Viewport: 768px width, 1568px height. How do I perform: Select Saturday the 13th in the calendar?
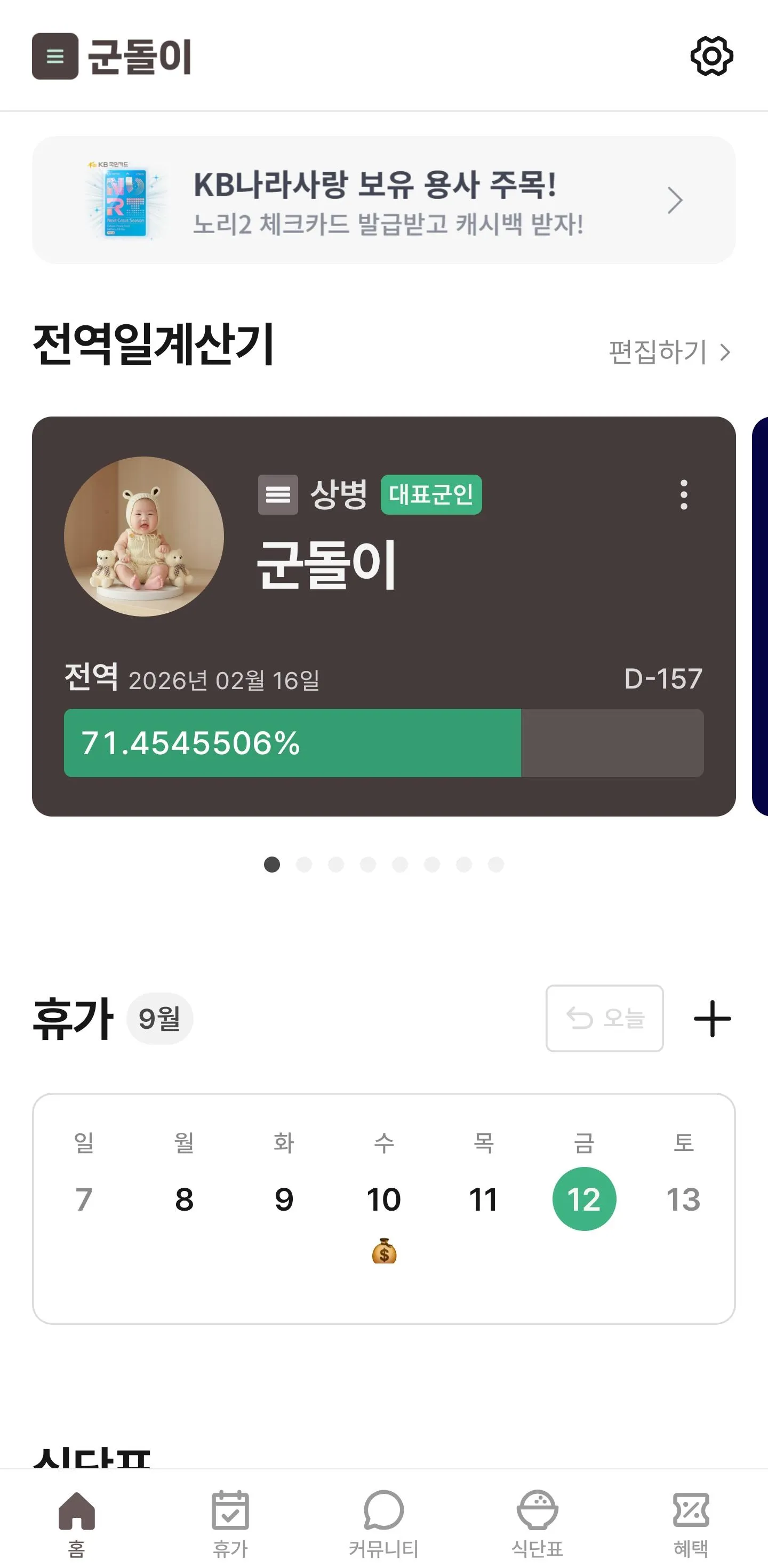[x=683, y=1199]
